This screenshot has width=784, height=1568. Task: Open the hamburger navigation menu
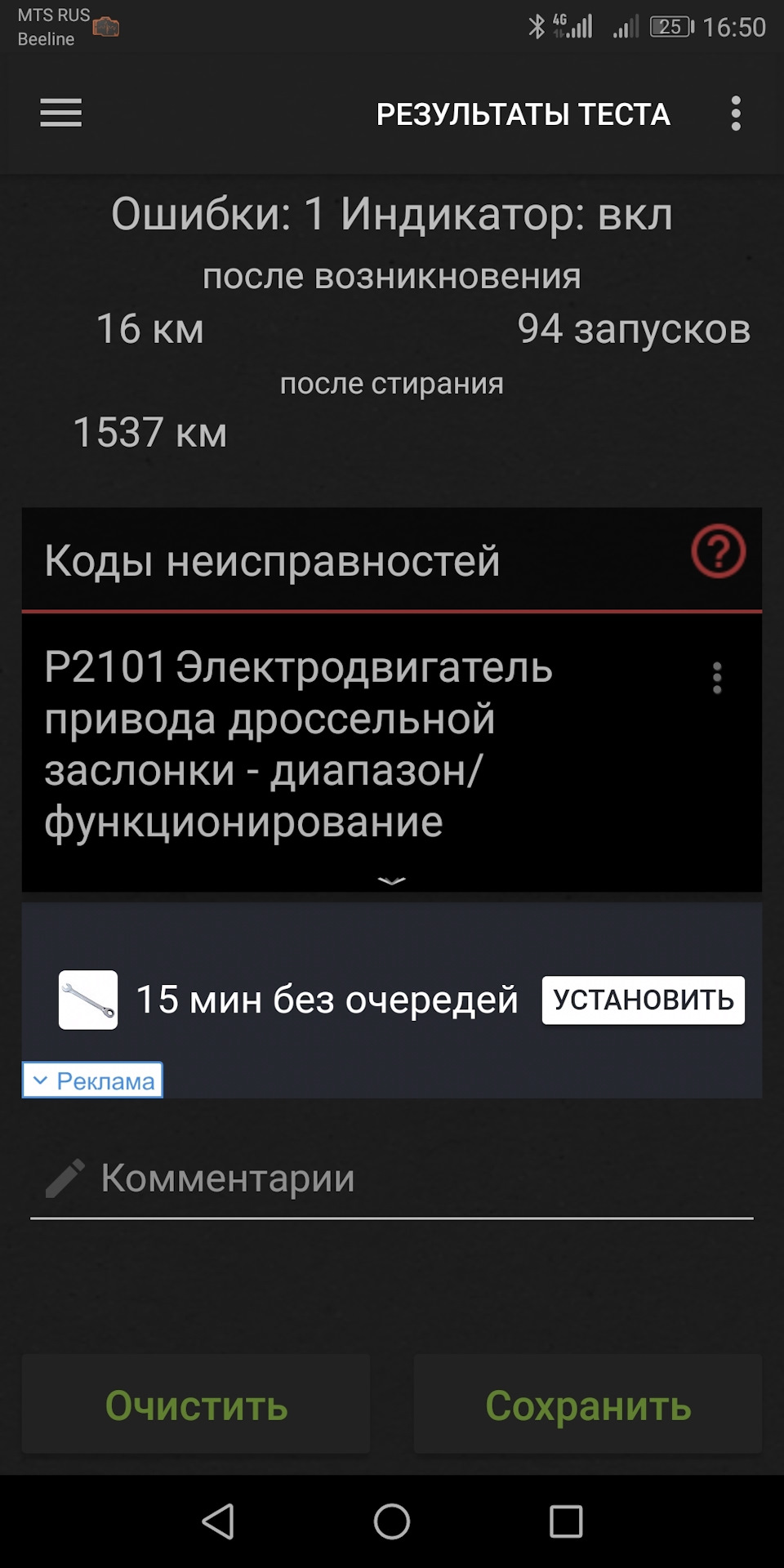[61, 113]
